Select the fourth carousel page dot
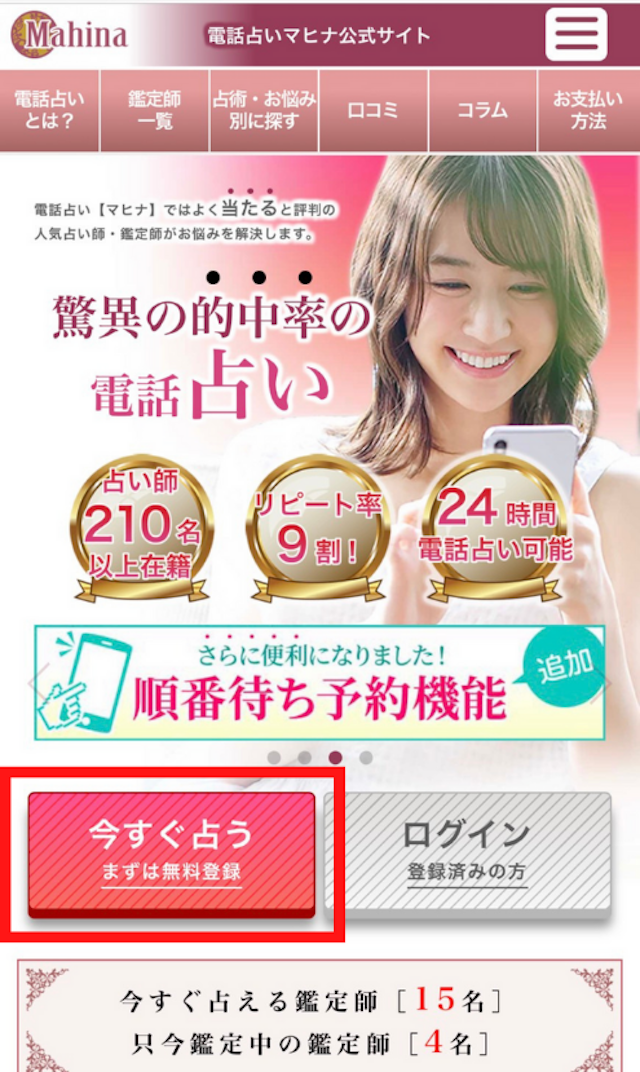Image resolution: width=640 pixels, height=1072 pixels. [366, 758]
